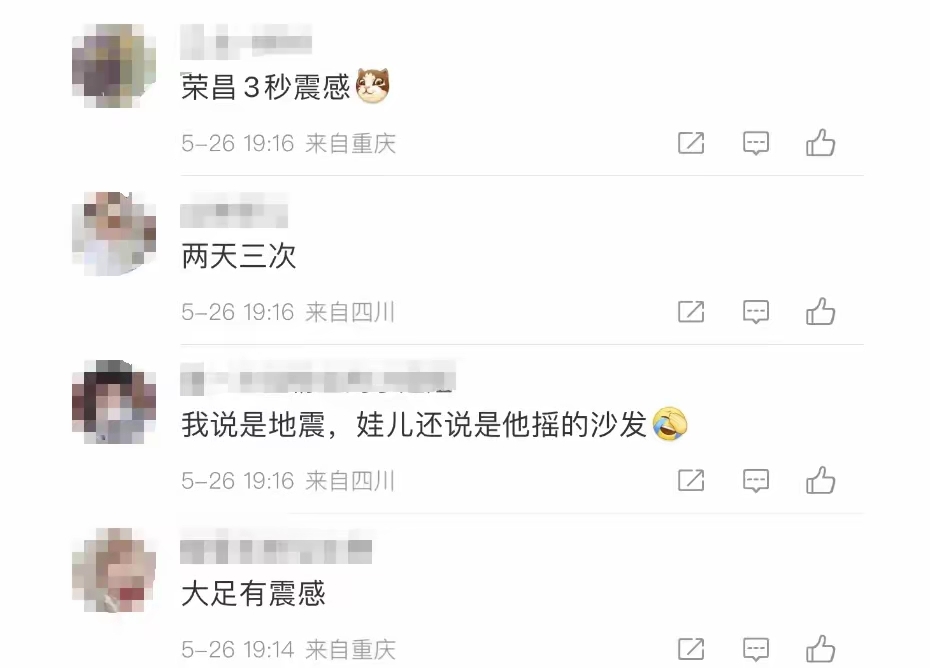Like the comment 两天三次
930x668 pixels.
(x=820, y=312)
